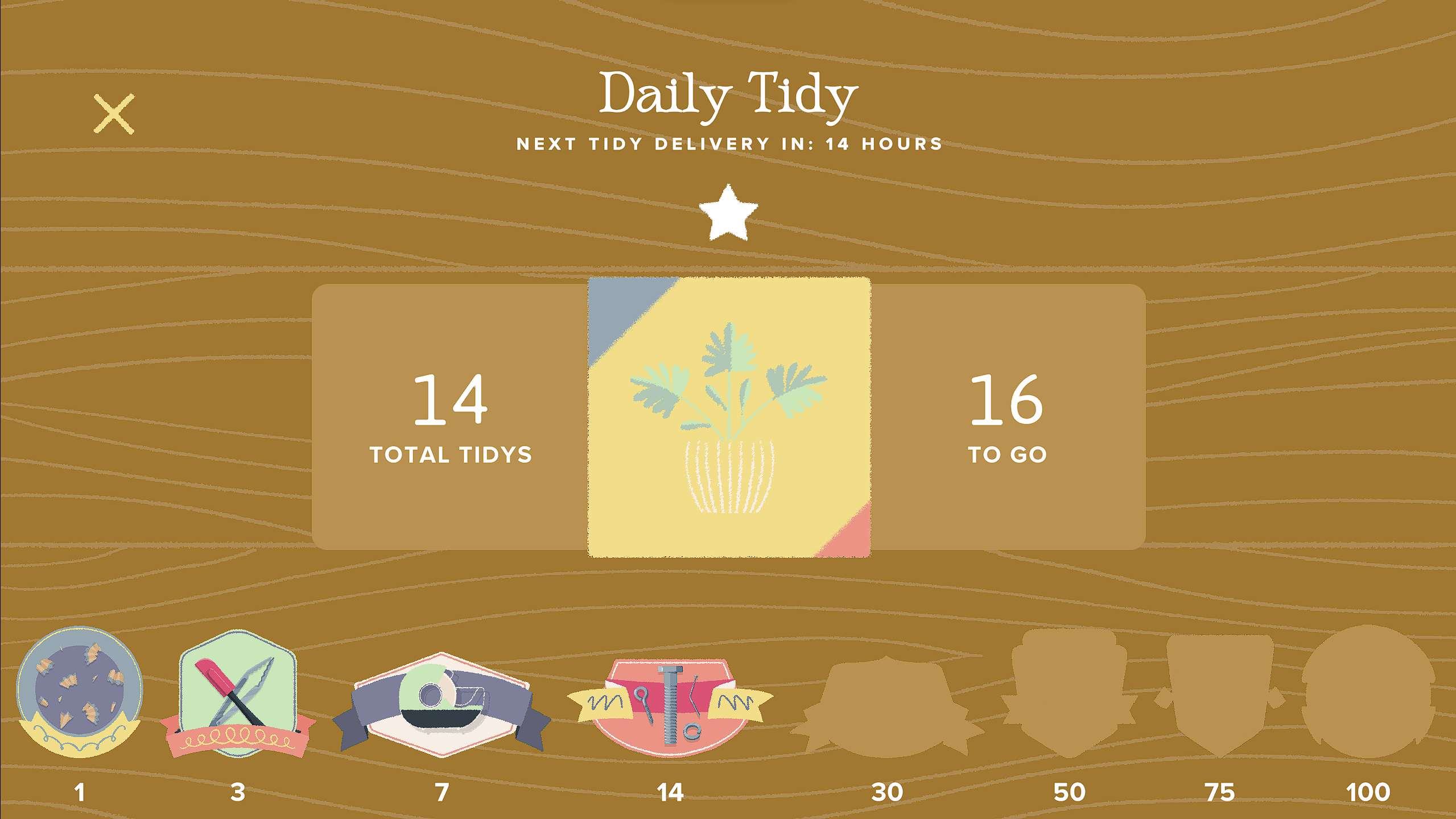View the 14 tidys bolt badge
Screen dimensions: 1456x819
(x=670, y=706)
